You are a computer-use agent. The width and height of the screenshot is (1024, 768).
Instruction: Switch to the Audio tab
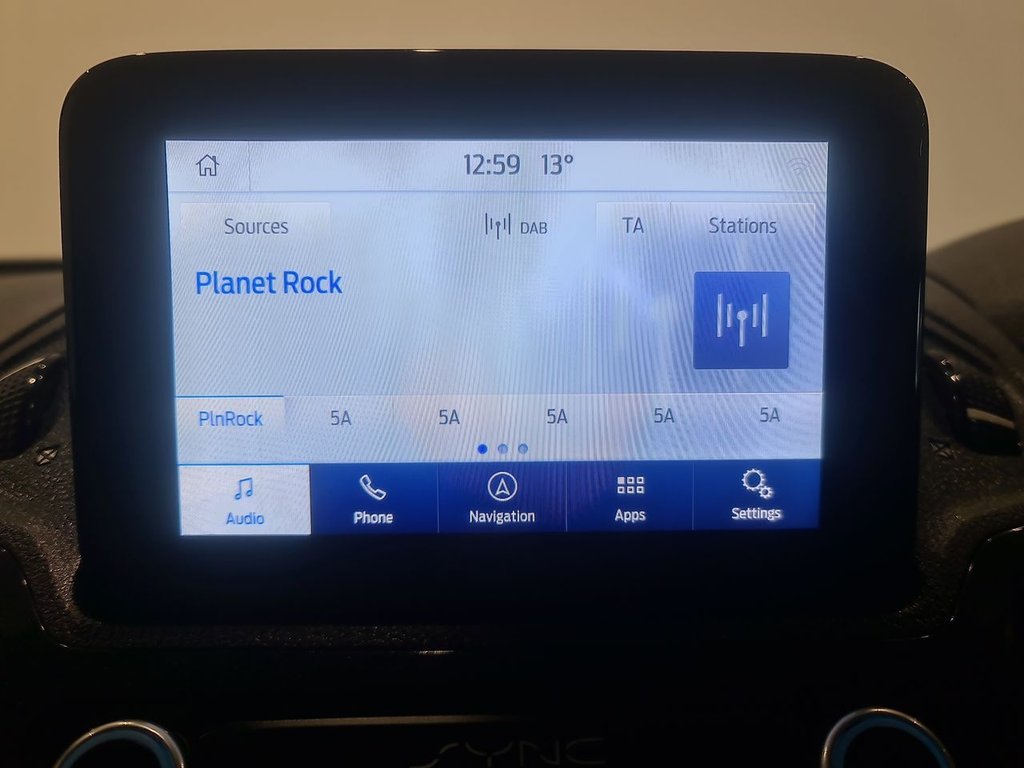245,499
